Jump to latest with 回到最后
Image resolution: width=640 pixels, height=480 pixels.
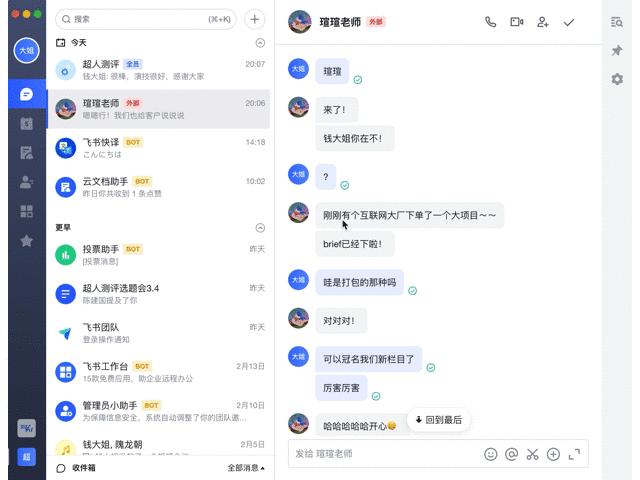pos(438,420)
